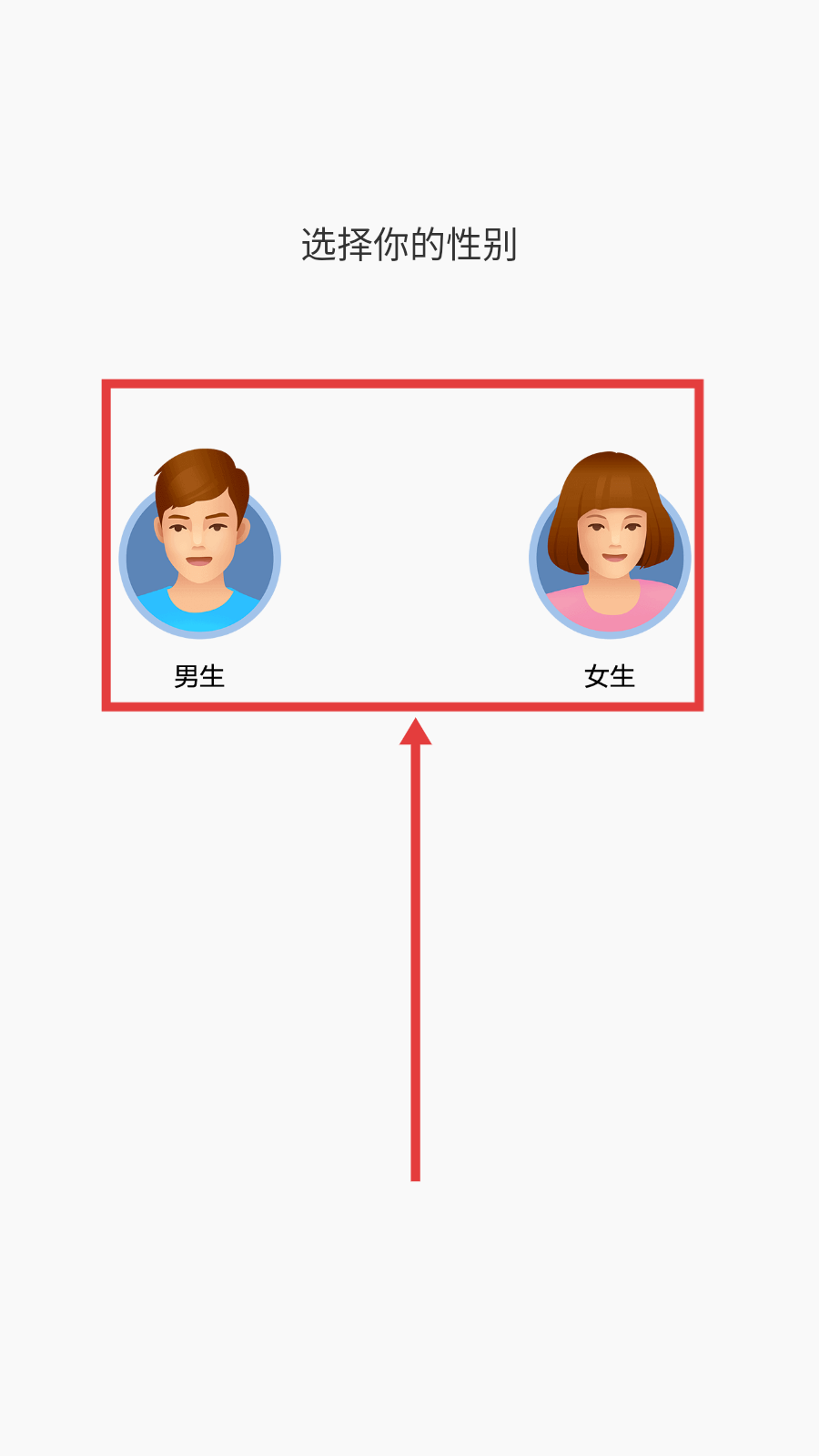Choose the 女生 (female) avatar

click(x=610, y=544)
